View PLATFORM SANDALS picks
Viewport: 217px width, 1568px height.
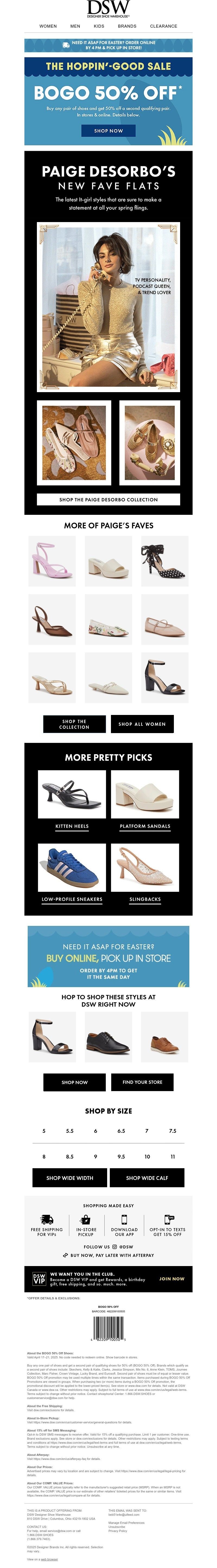pos(145,826)
